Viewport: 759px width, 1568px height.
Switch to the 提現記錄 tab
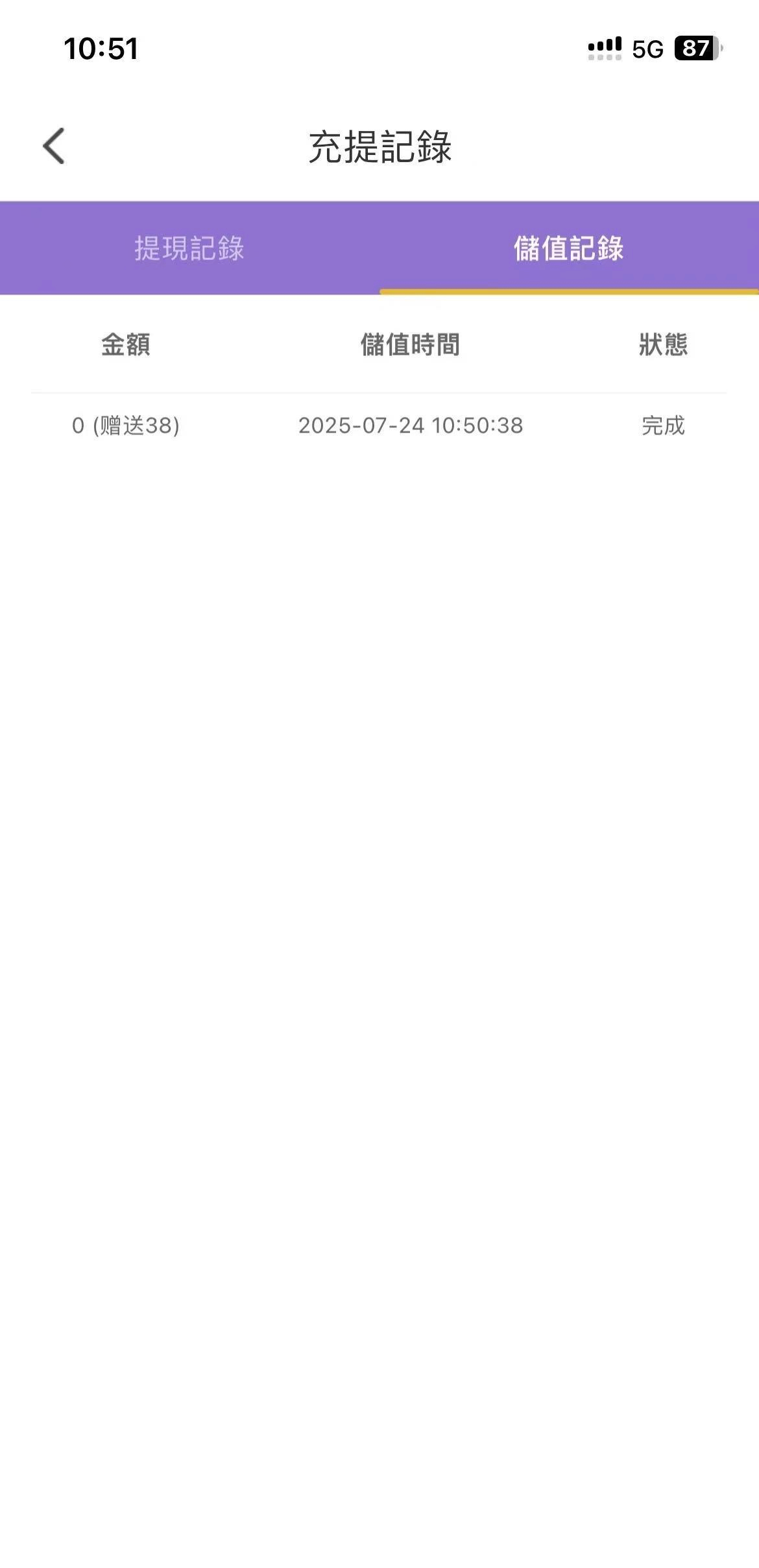[x=189, y=248]
